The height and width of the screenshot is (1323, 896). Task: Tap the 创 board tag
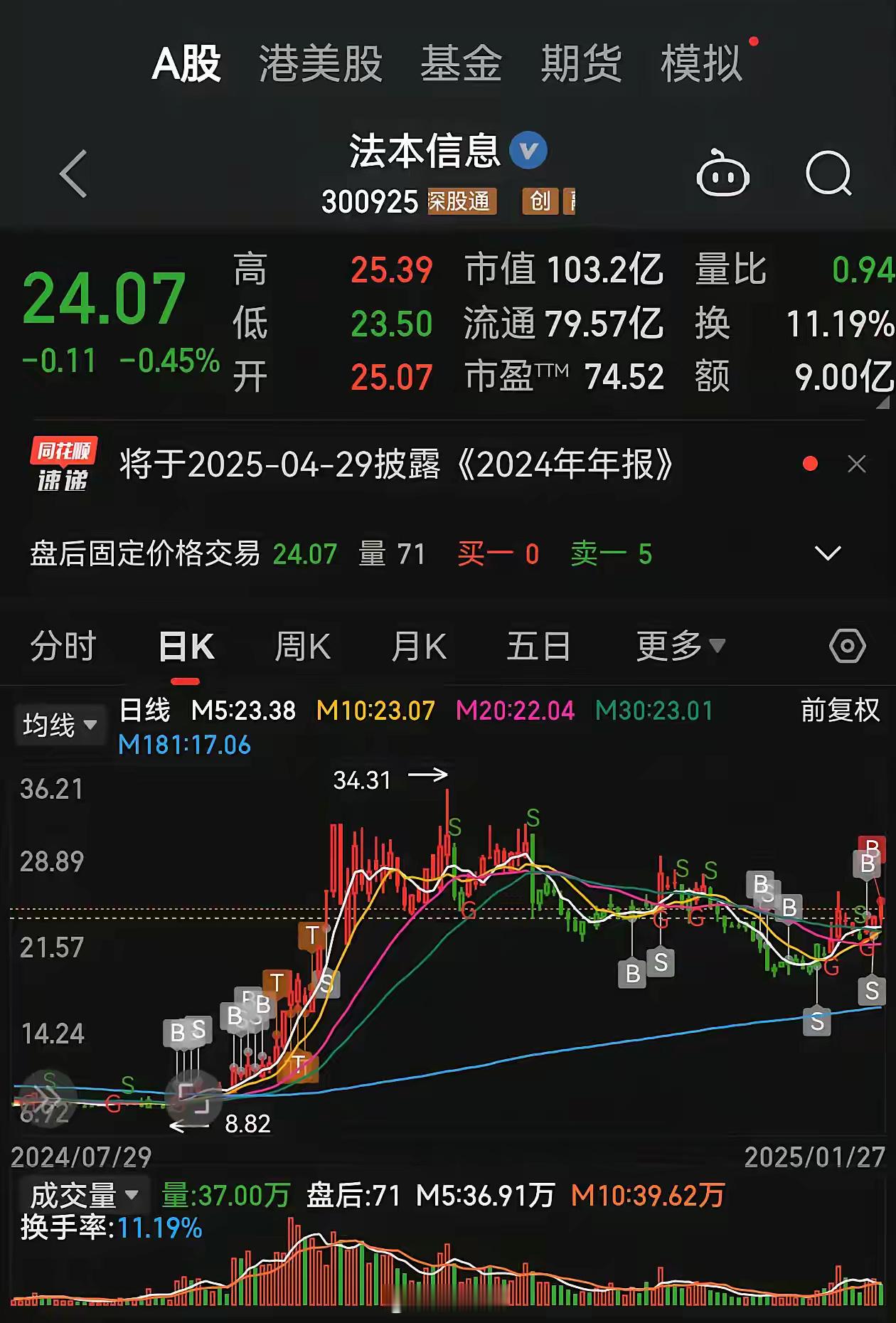[x=541, y=202]
